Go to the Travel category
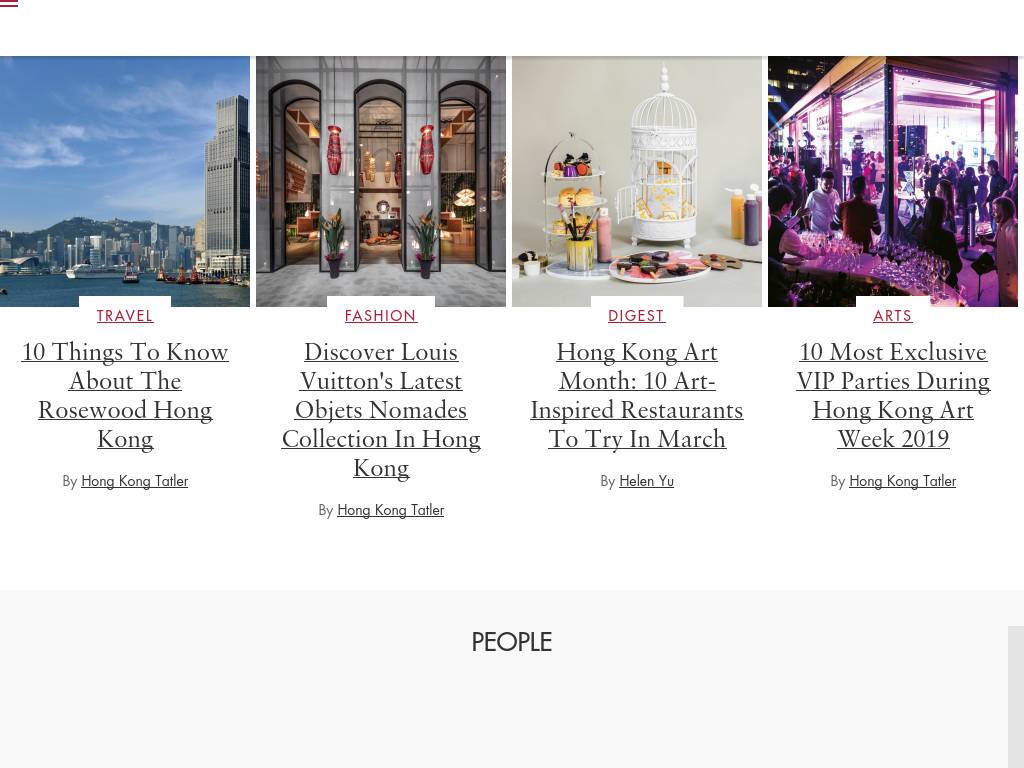The height and width of the screenshot is (768, 1024). [125, 316]
